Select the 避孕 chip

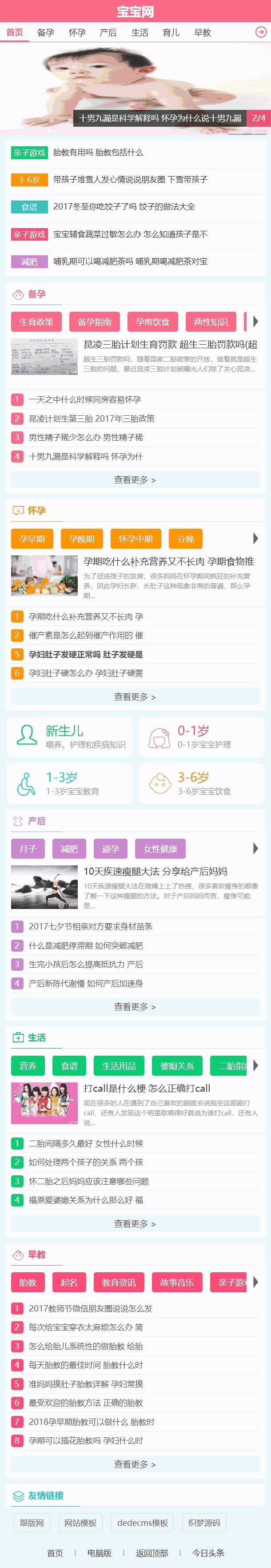[110, 848]
